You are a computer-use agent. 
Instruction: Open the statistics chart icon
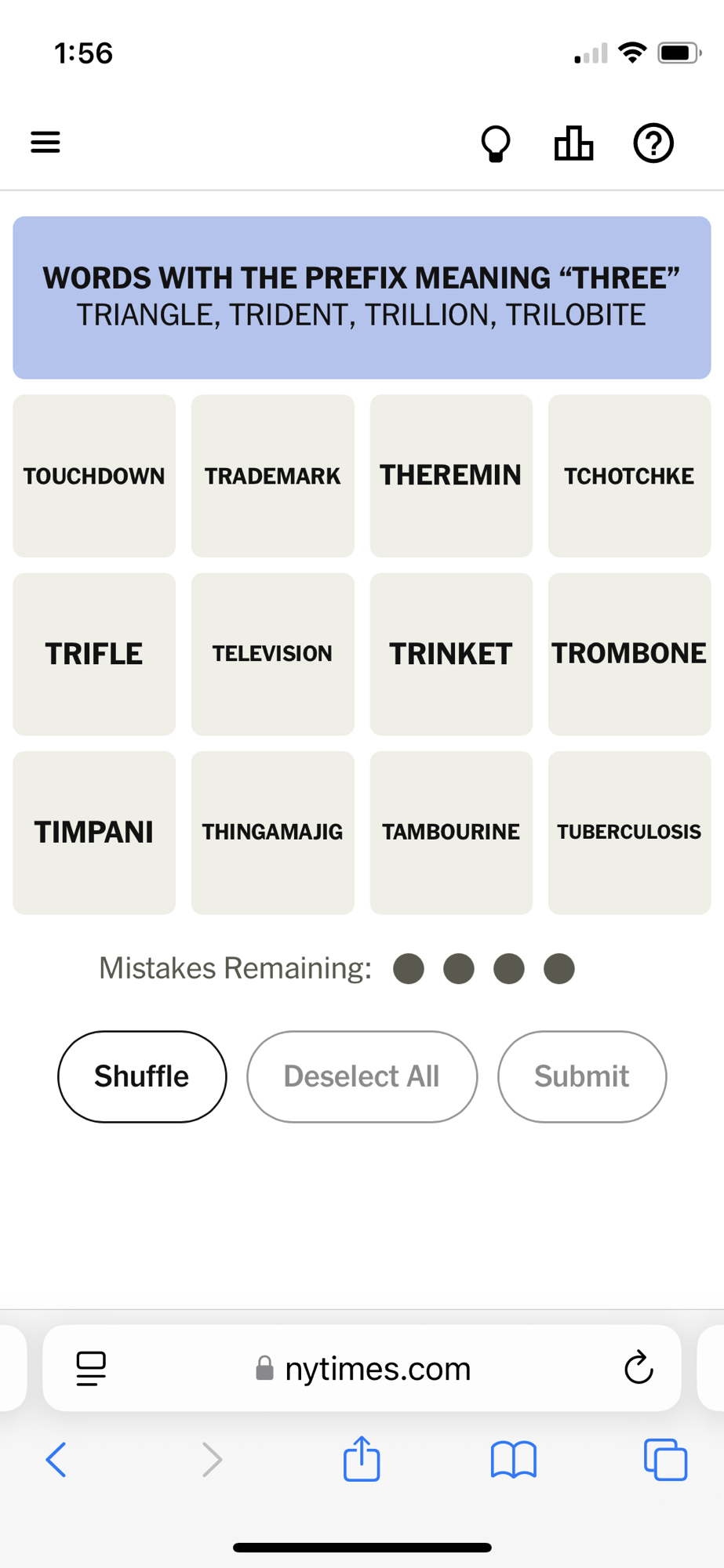coord(573,143)
